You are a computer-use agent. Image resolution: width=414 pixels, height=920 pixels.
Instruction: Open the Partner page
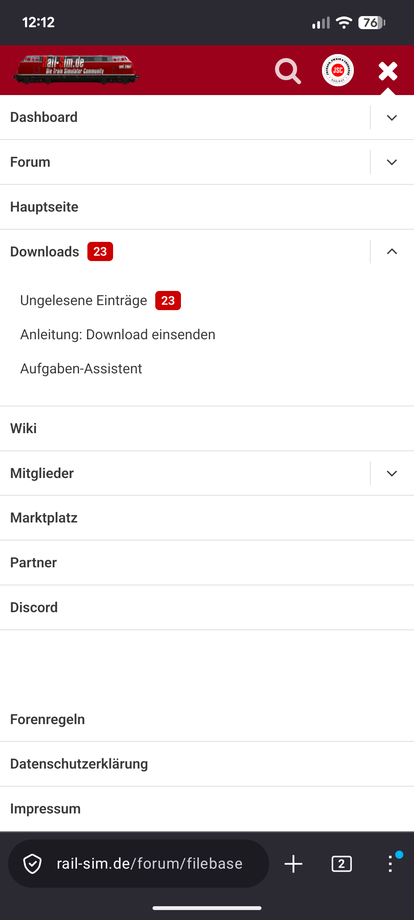click(x=207, y=563)
